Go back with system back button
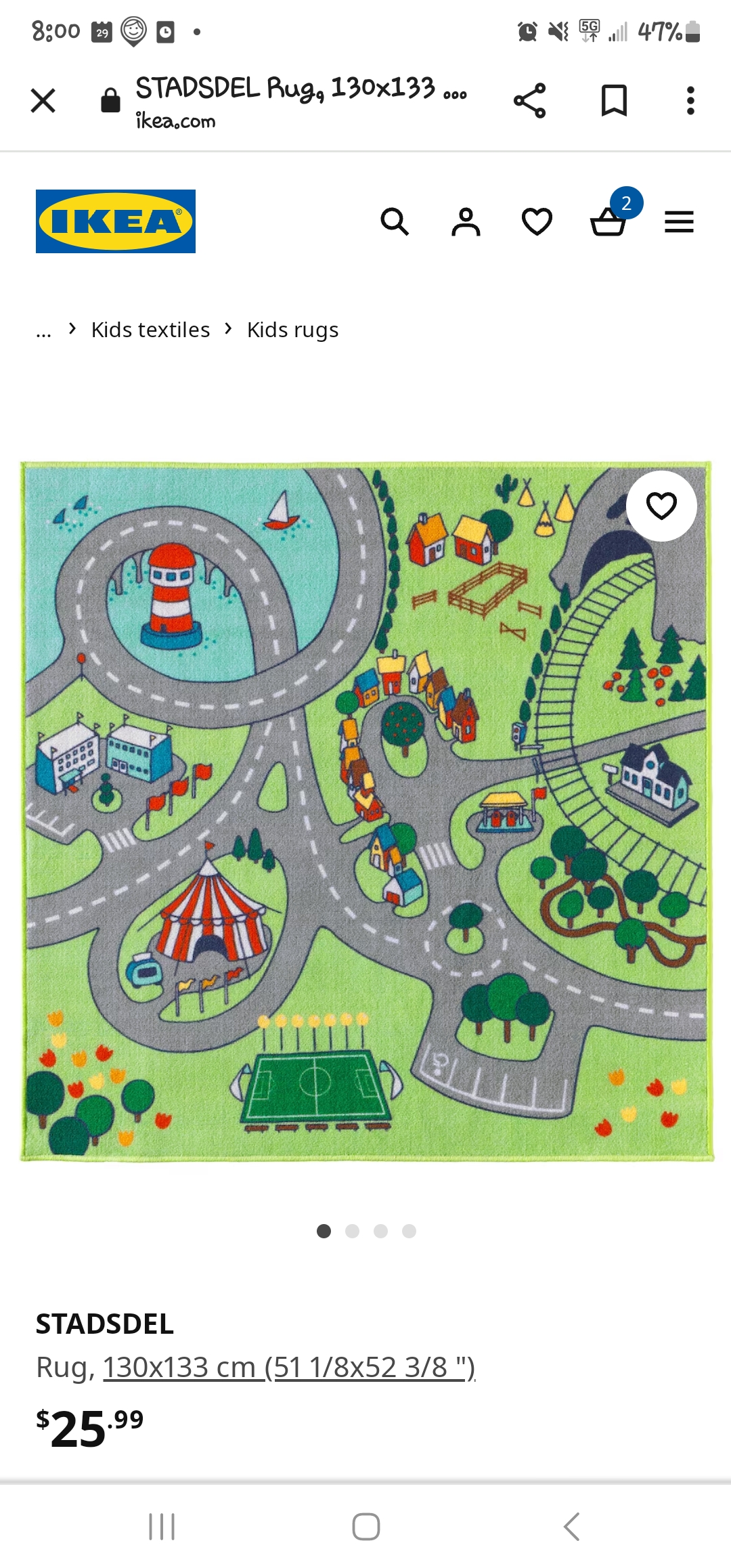Image resolution: width=731 pixels, height=1568 pixels. 572,1527
